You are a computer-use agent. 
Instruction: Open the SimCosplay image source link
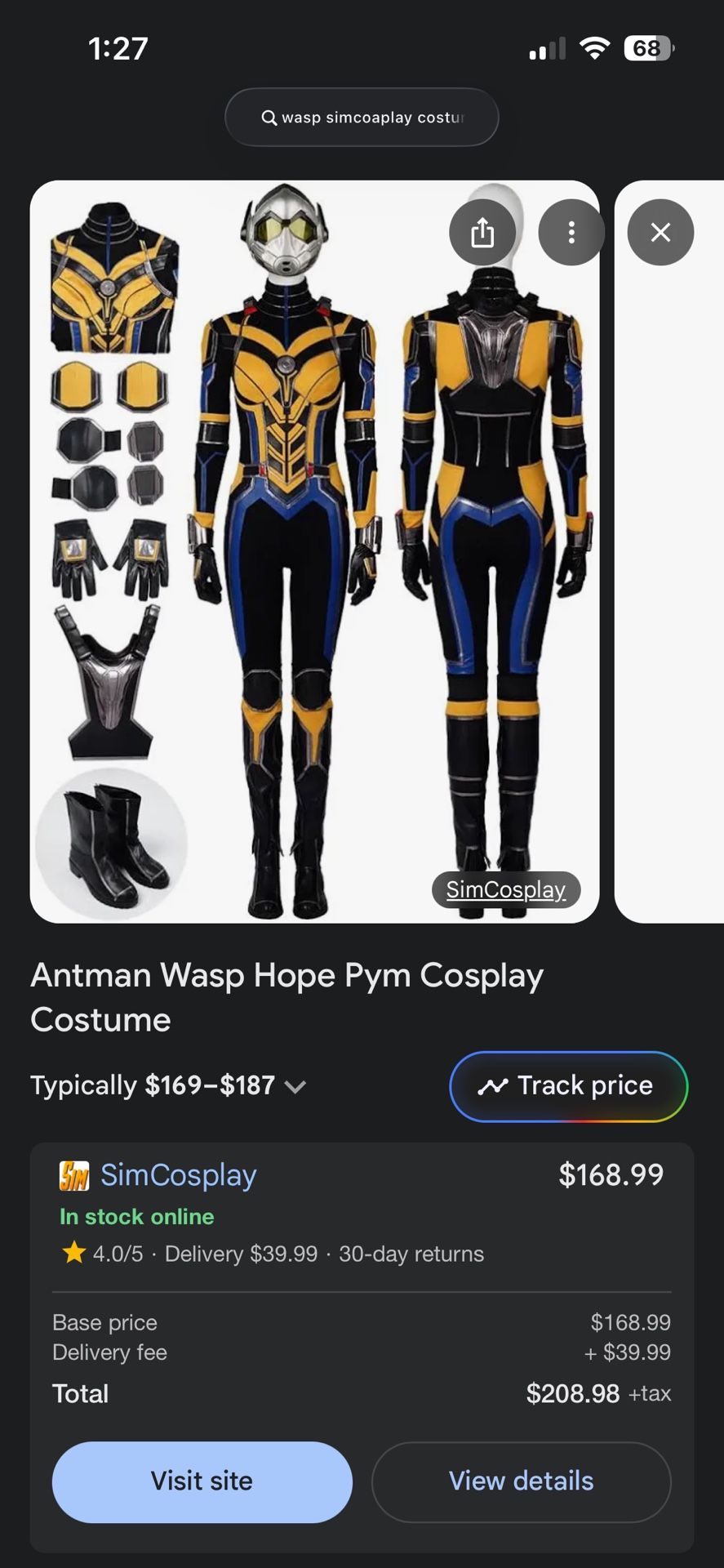(x=506, y=889)
